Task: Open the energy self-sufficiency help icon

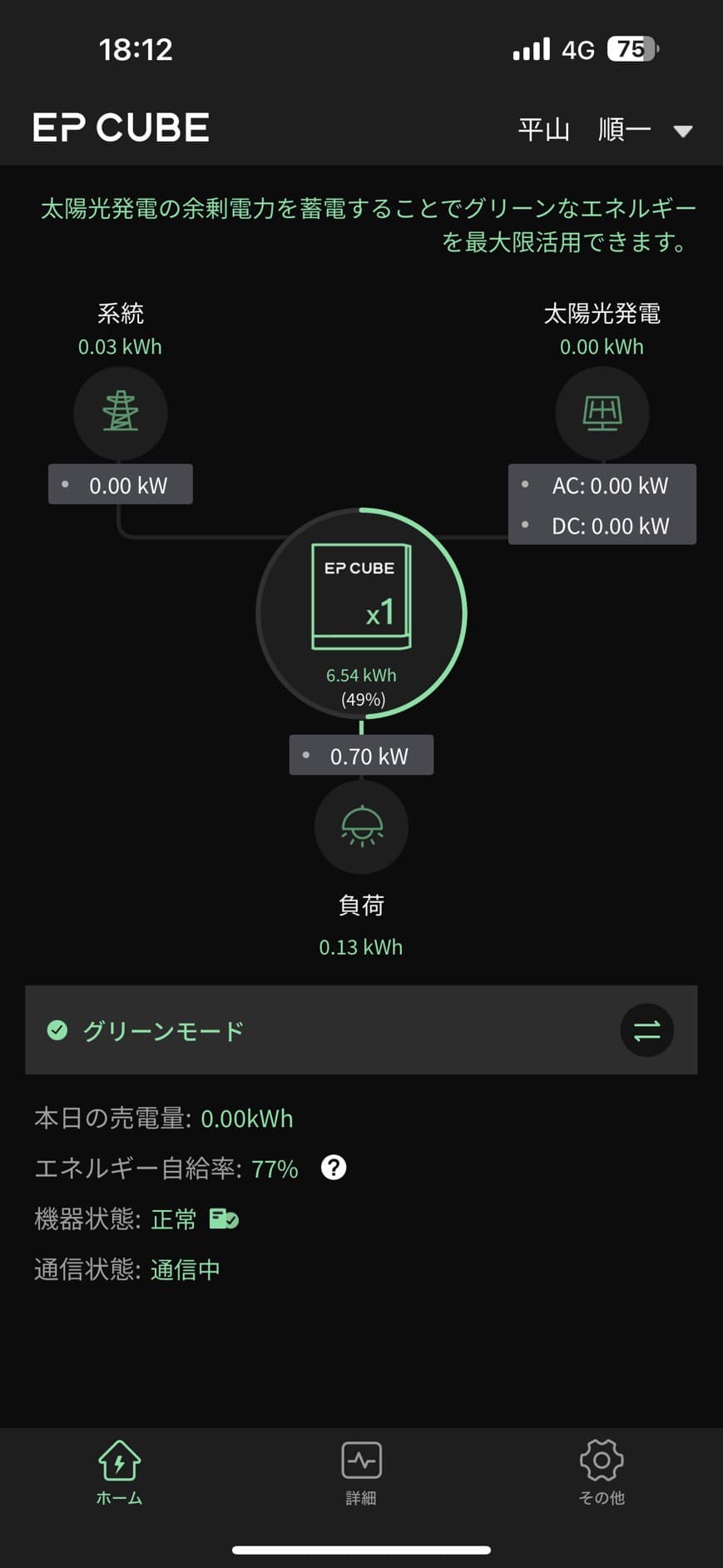Action: [x=334, y=1168]
